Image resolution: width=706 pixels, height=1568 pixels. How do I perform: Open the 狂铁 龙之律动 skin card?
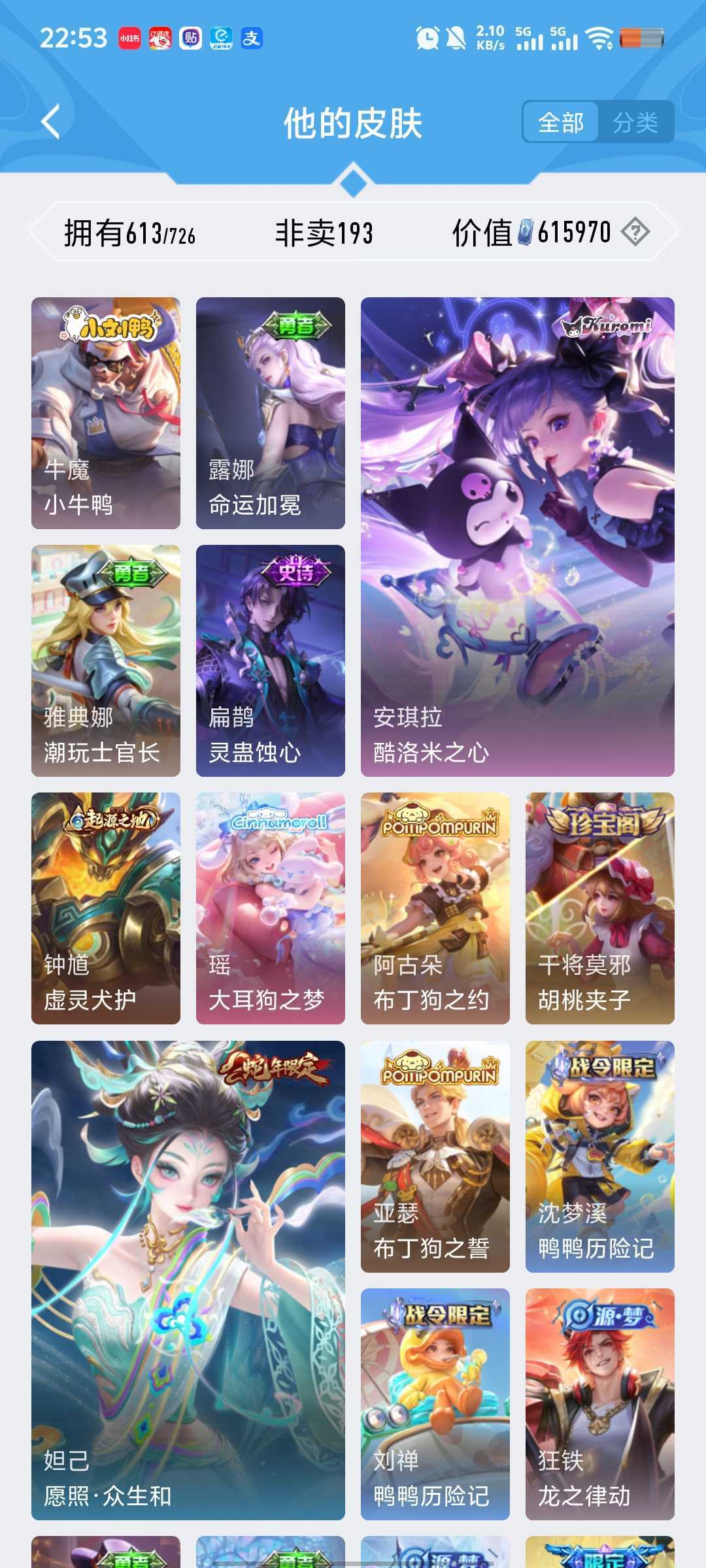pyautogui.click(x=600, y=1404)
